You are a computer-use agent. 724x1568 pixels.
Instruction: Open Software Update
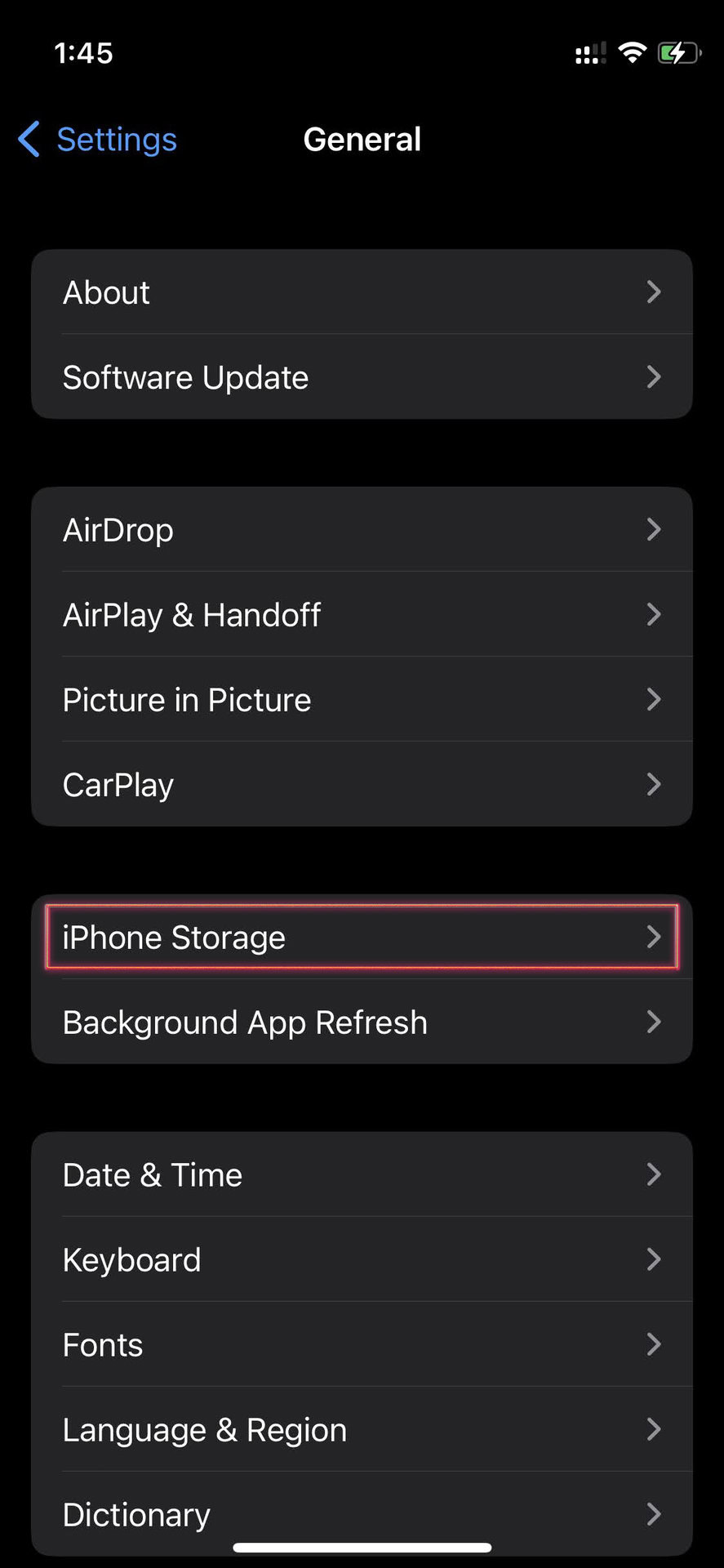coord(362,377)
